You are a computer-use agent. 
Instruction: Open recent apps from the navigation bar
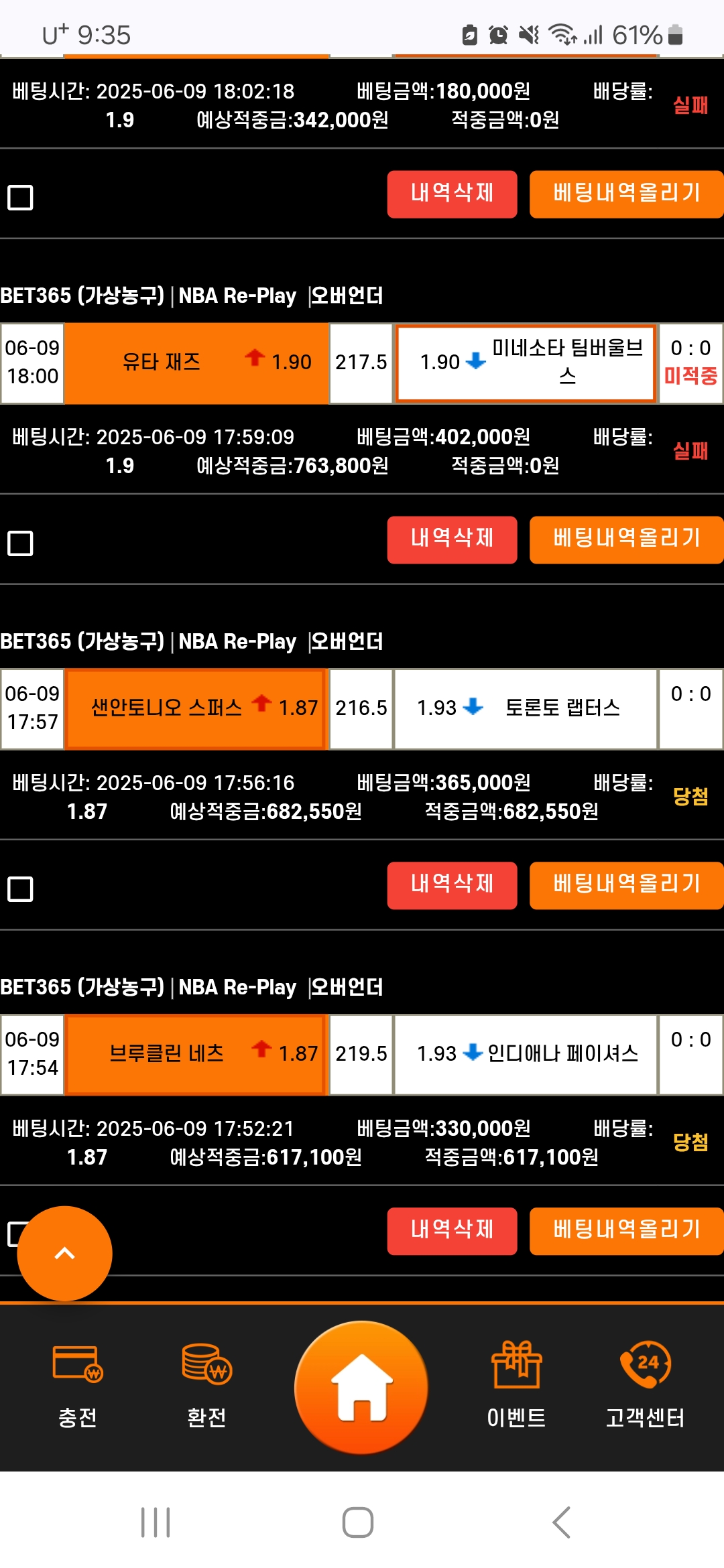(x=156, y=1522)
